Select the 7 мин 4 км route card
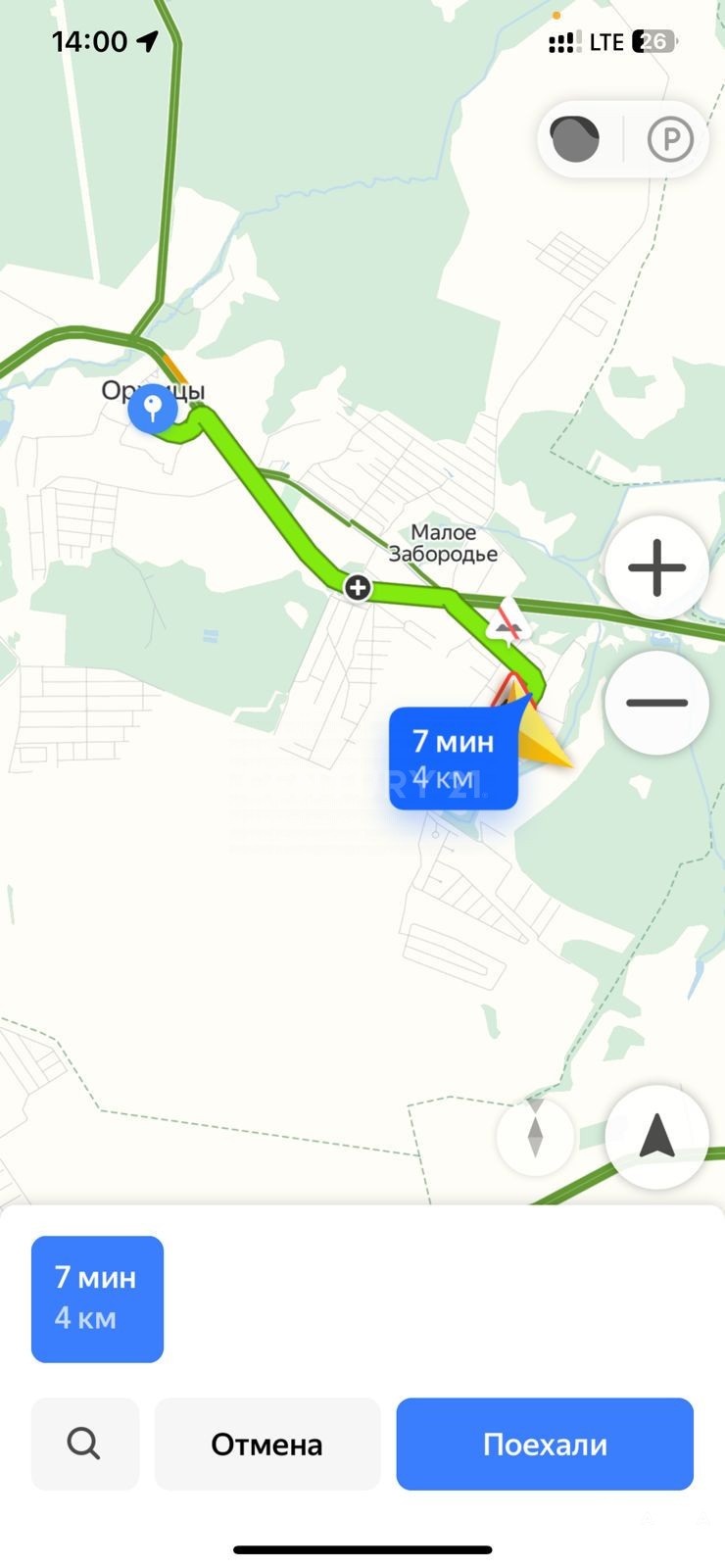The image size is (725, 1568). pos(97,1298)
